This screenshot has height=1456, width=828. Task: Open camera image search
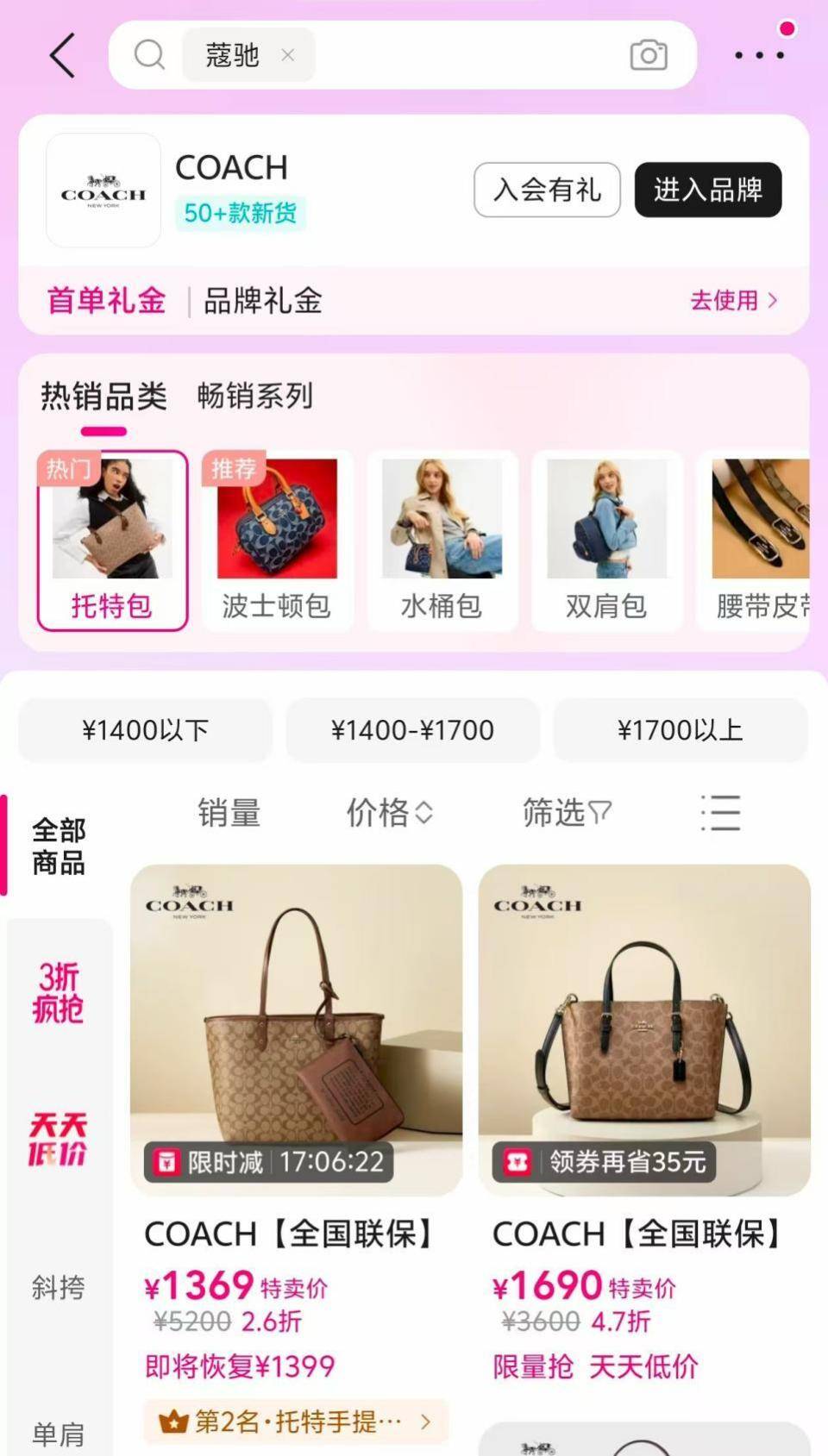pos(649,55)
